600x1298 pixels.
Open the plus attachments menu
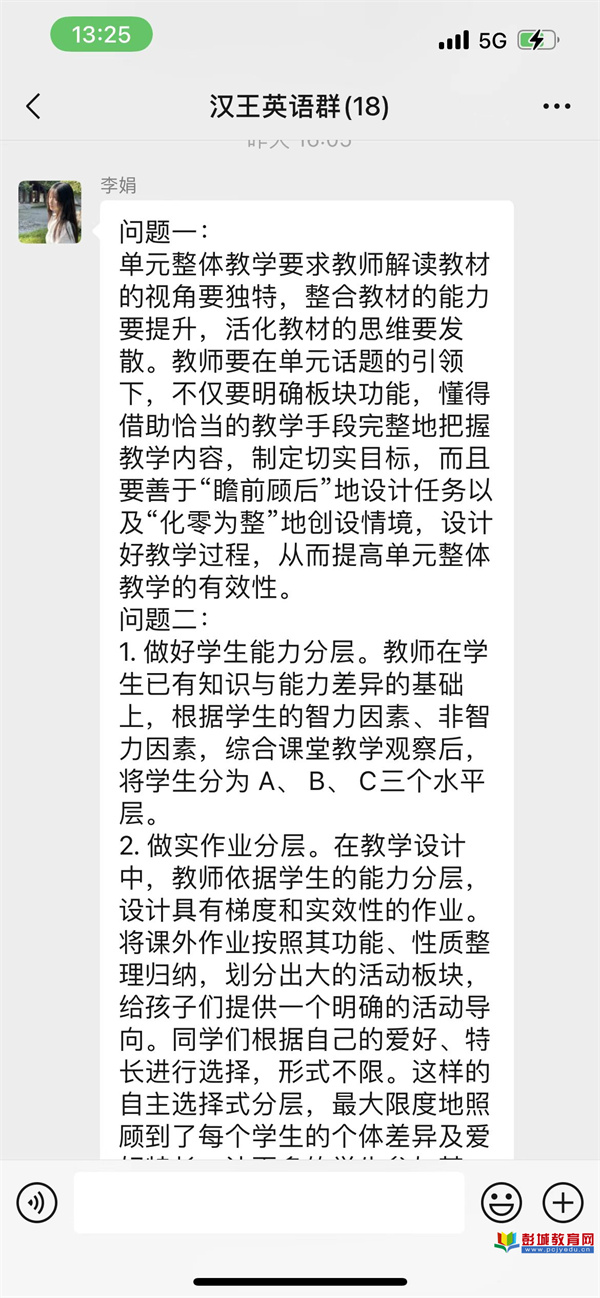(563, 1202)
